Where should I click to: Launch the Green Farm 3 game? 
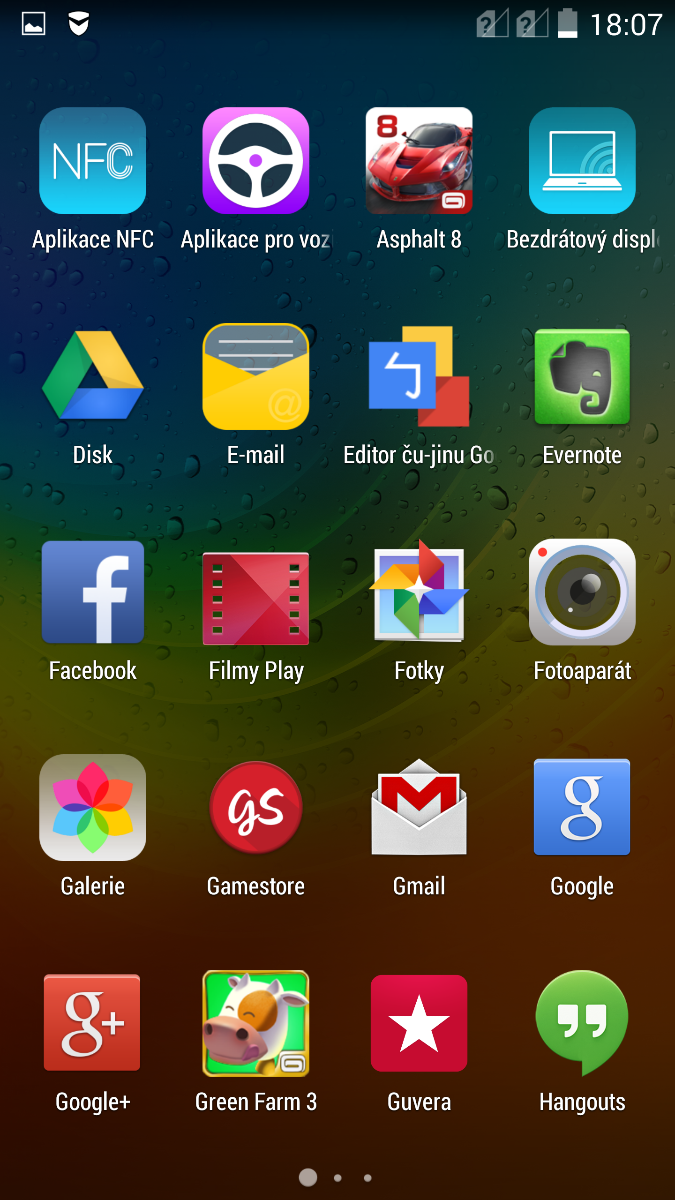256,1023
